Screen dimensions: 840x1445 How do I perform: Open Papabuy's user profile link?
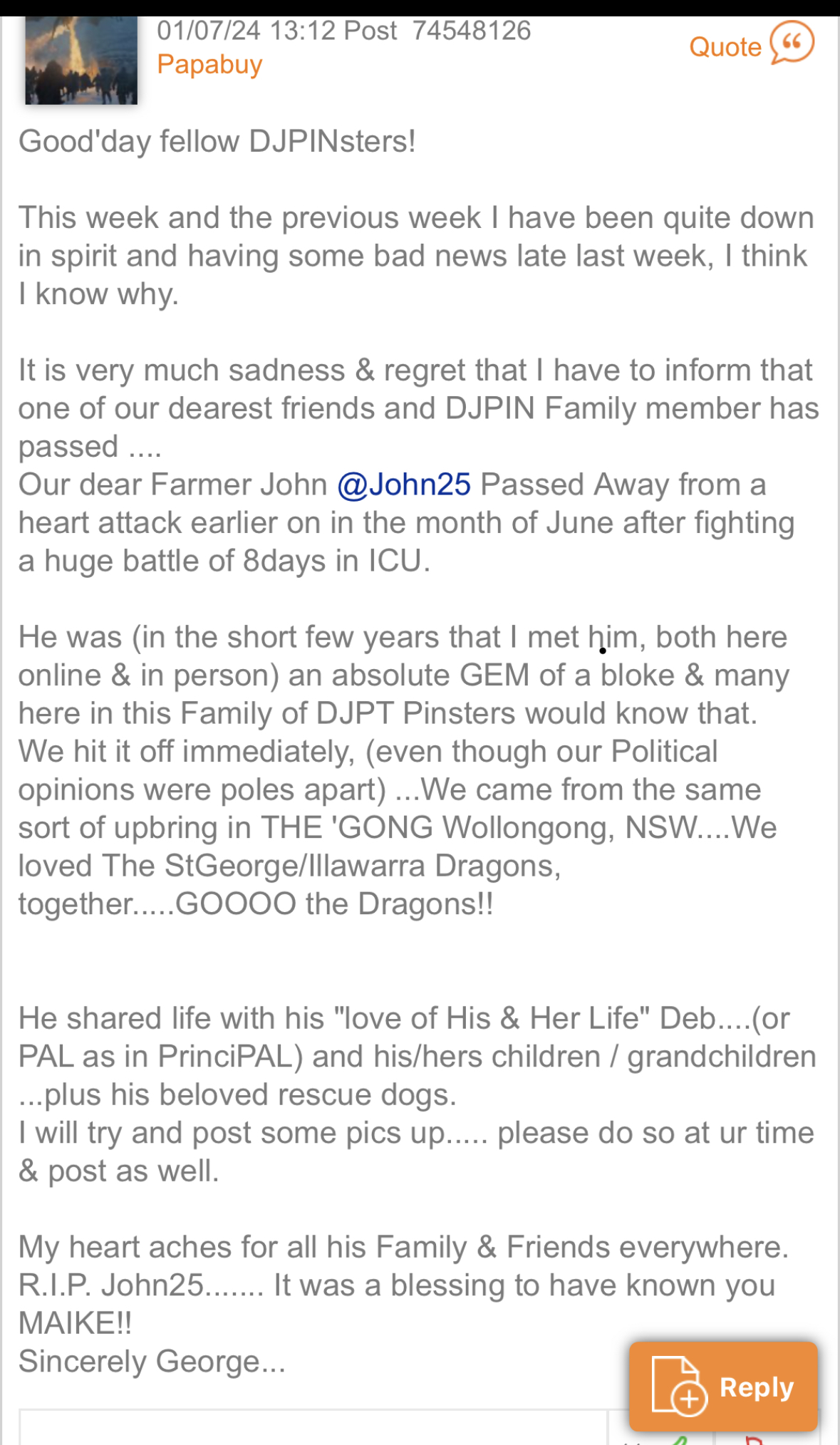coord(209,64)
